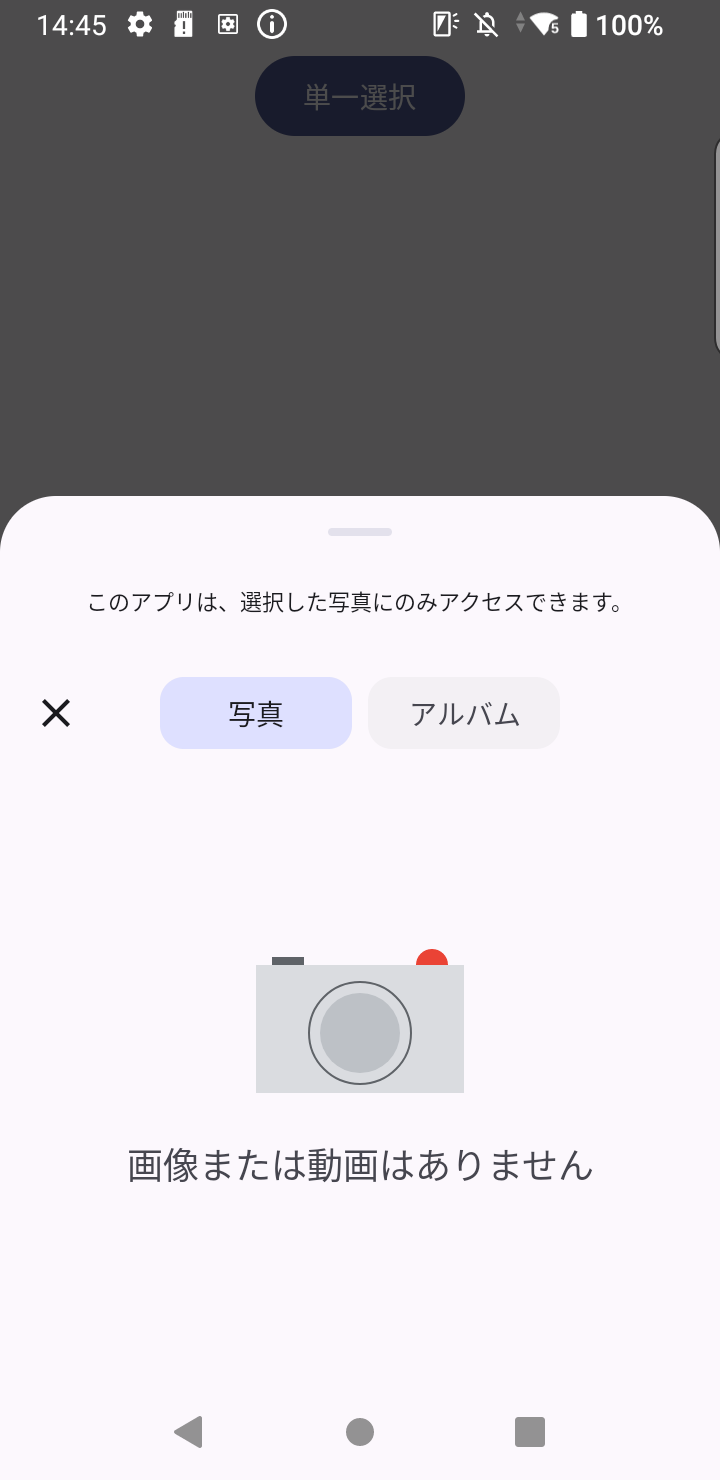This screenshot has width=720, height=1480.
Task: Go back with the system back button
Action: 188,1432
